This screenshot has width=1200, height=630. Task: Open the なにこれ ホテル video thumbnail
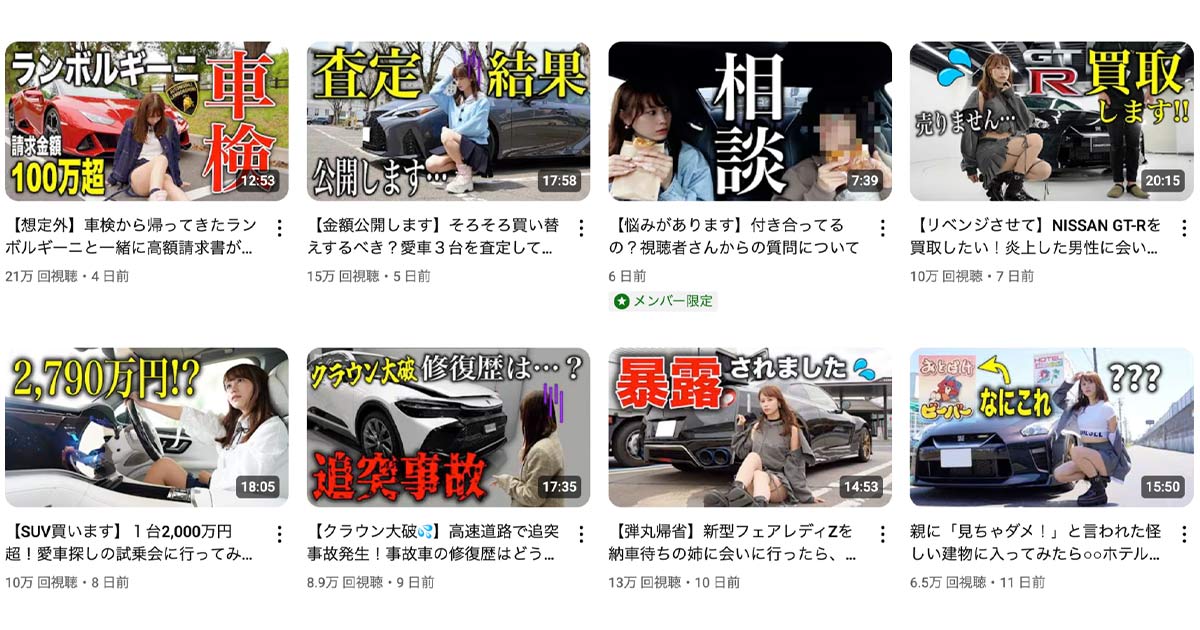(x=1051, y=427)
